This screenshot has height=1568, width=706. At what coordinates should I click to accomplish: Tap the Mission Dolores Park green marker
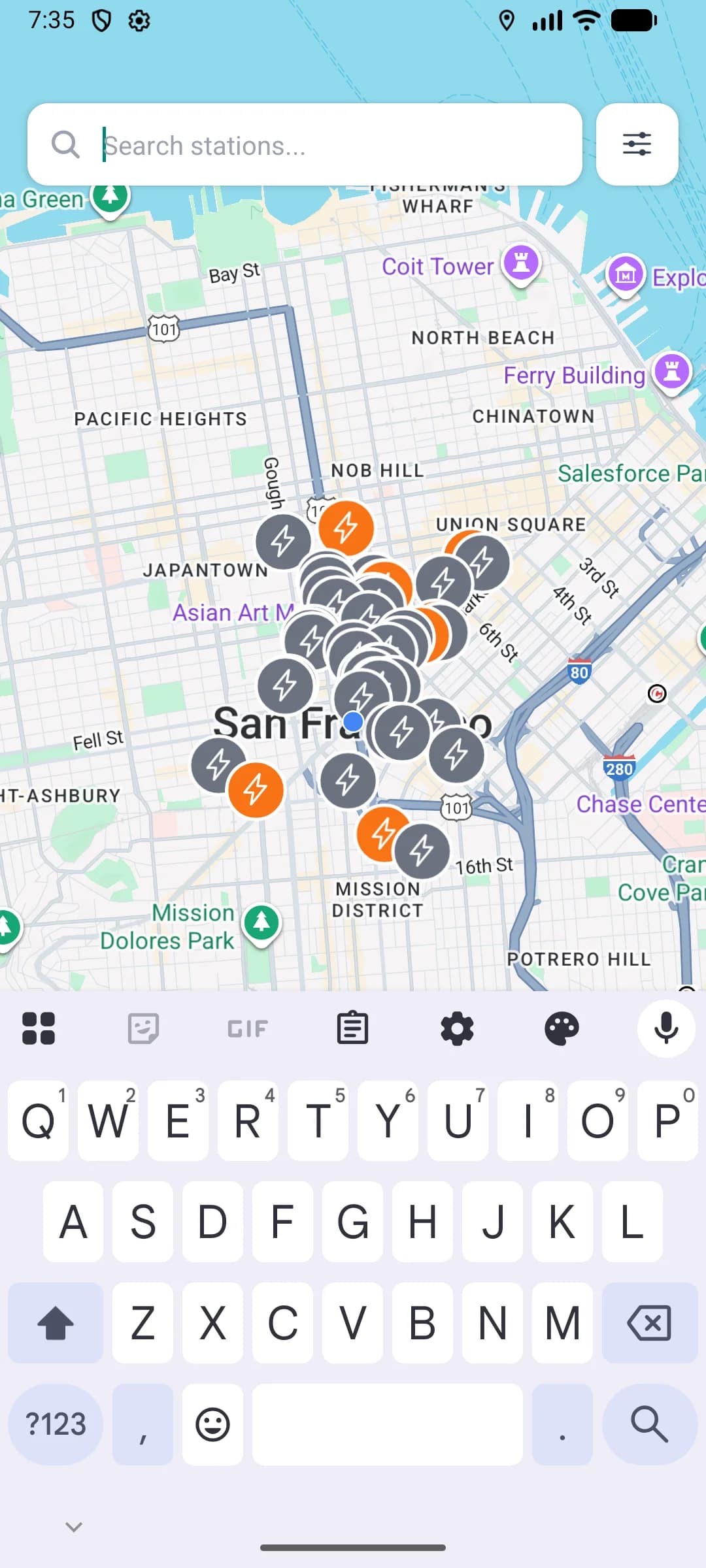click(x=261, y=923)
